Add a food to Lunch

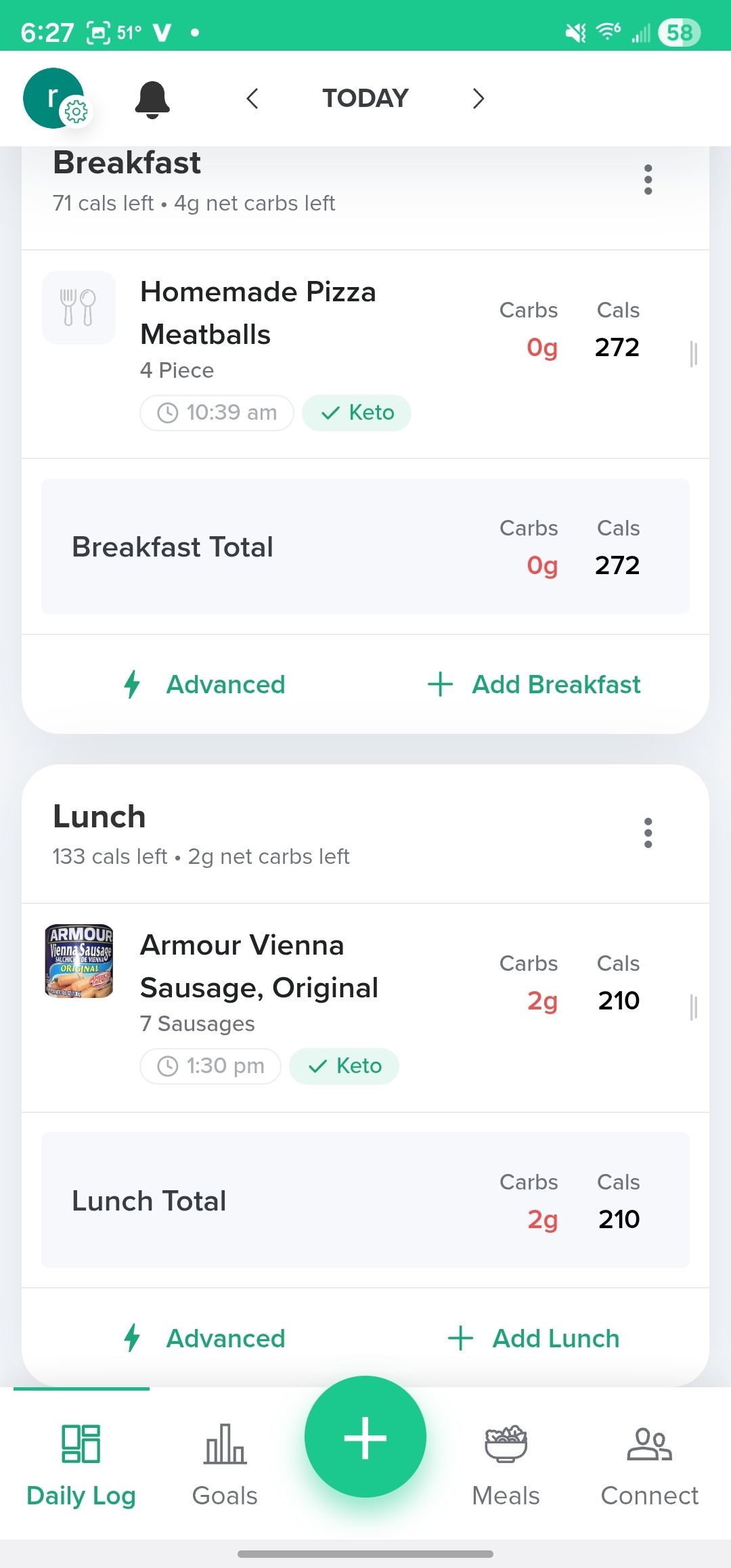point(534,1338)
